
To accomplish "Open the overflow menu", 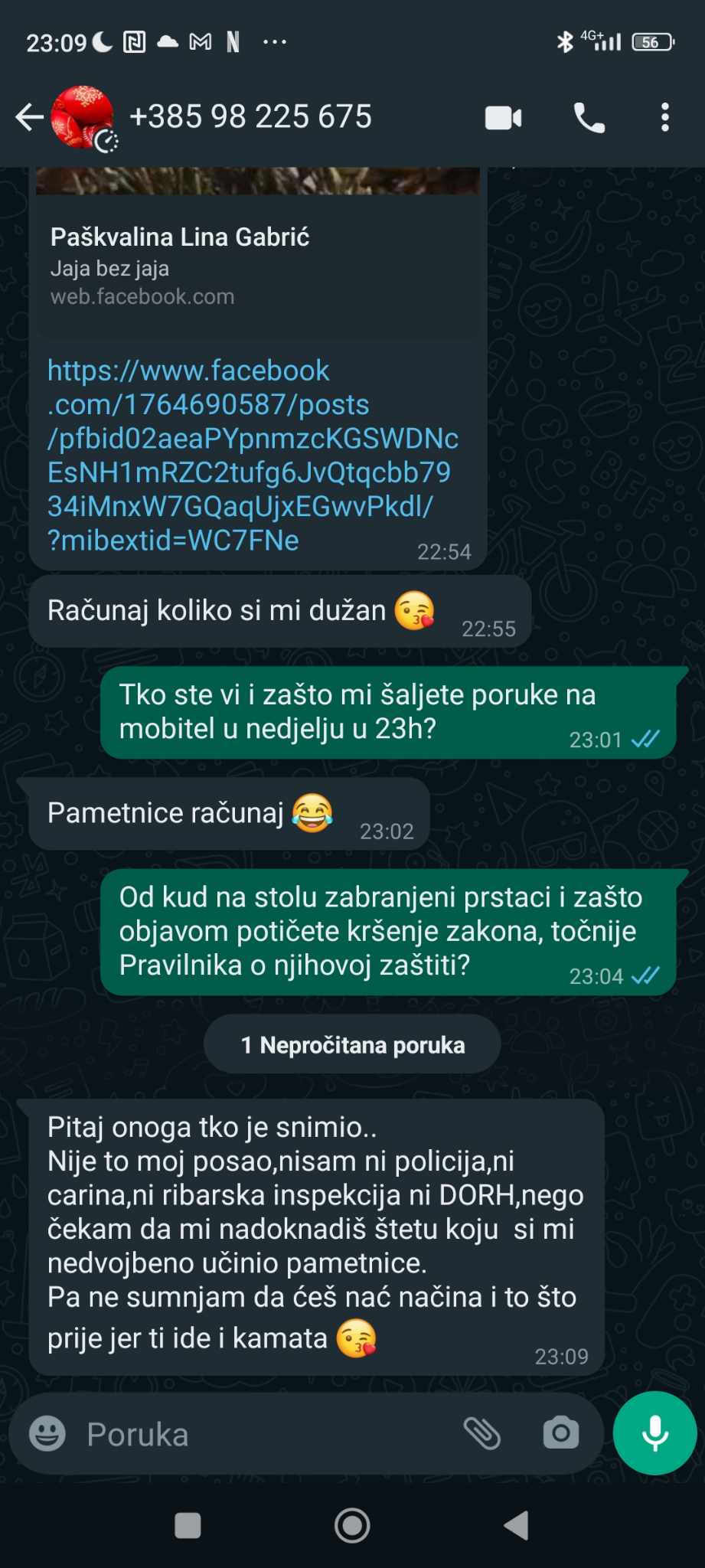I will [664, 119].
